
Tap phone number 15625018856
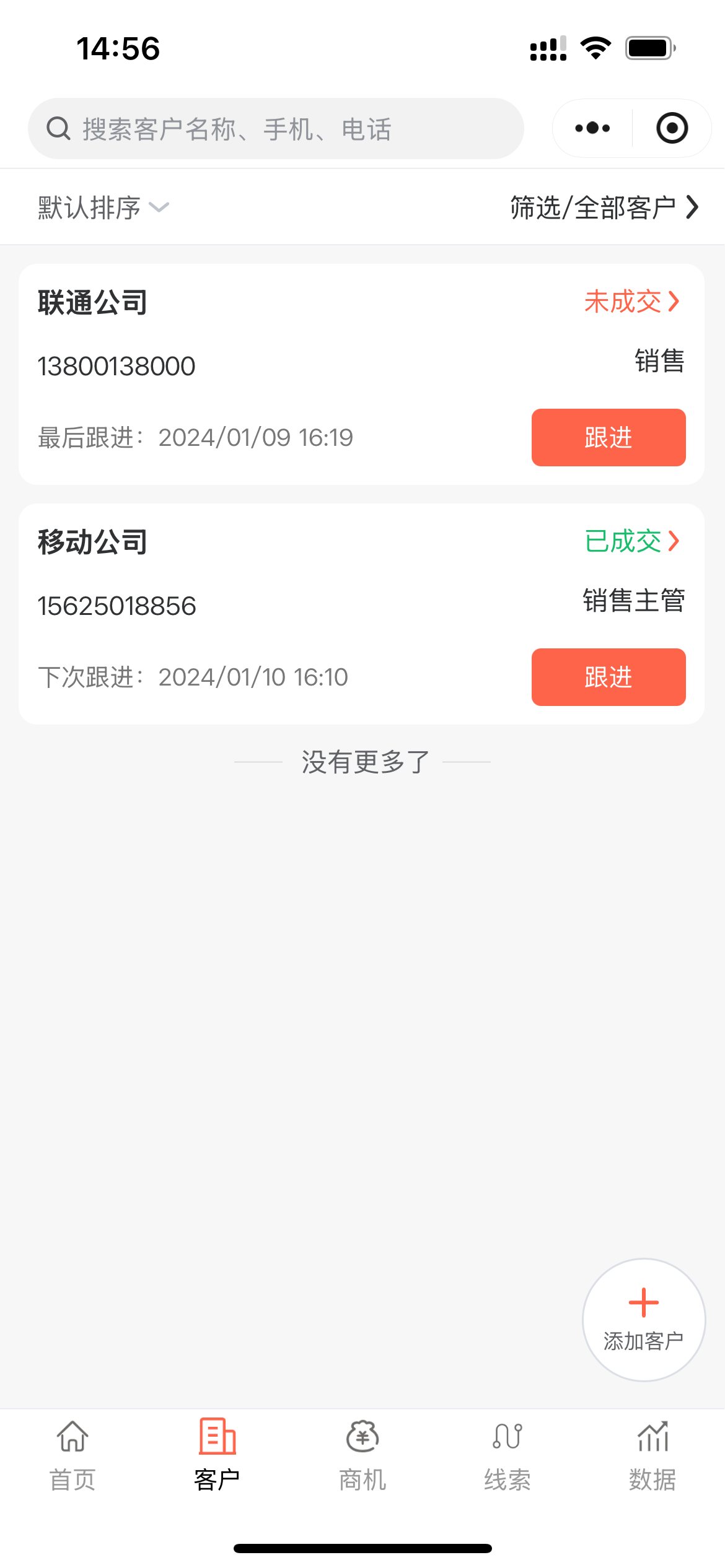click(116, 606)
